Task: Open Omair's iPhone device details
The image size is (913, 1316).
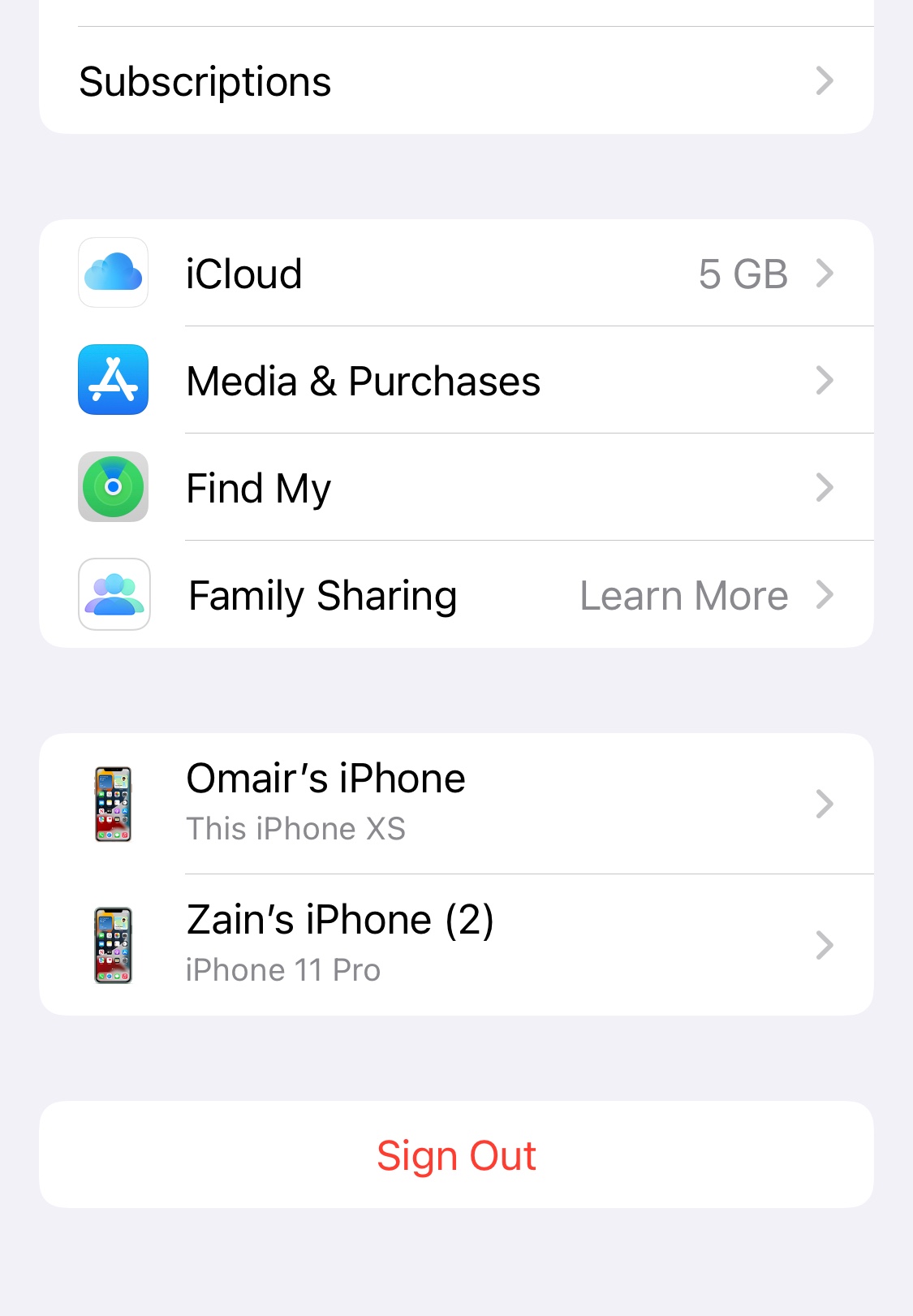Action: [454, 804]
